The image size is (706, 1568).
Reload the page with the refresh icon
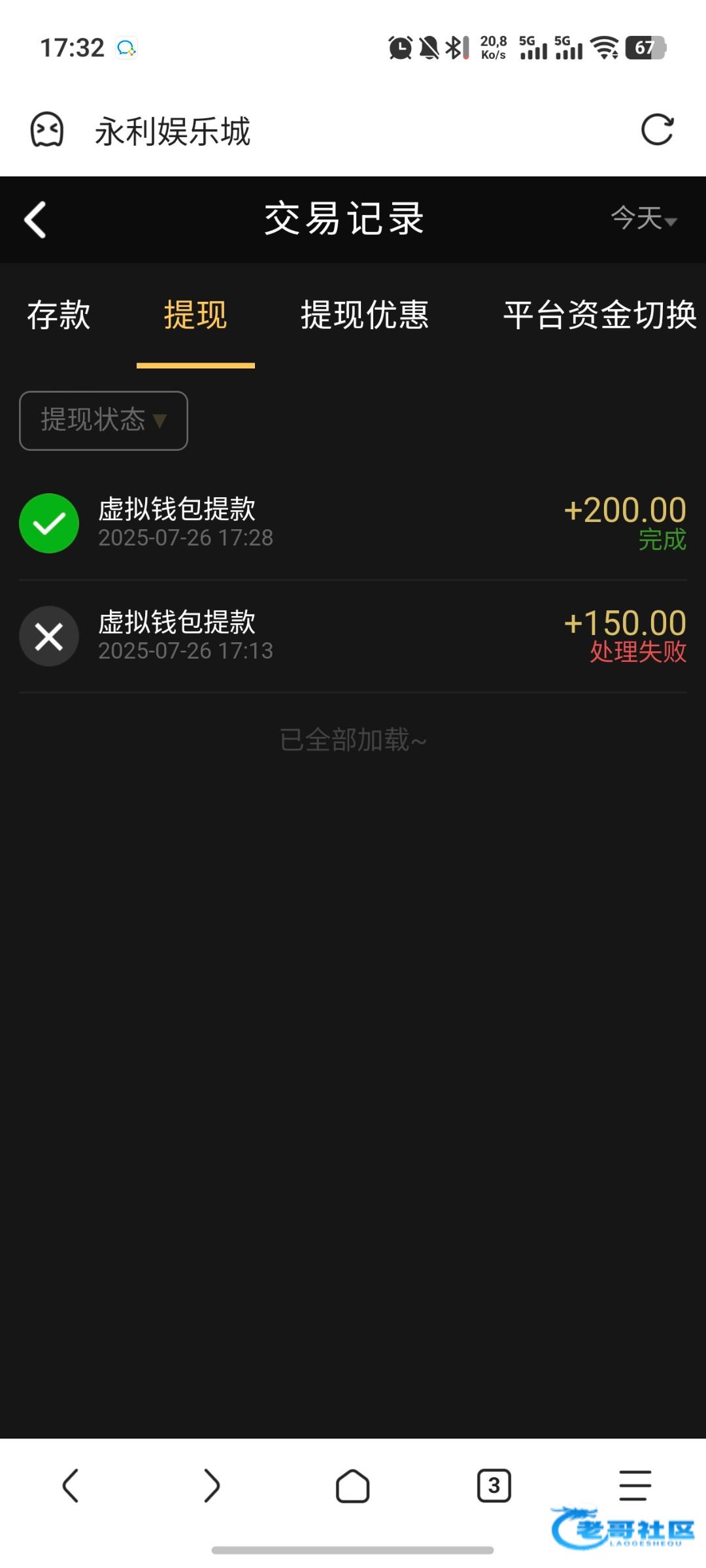(657, 129)
